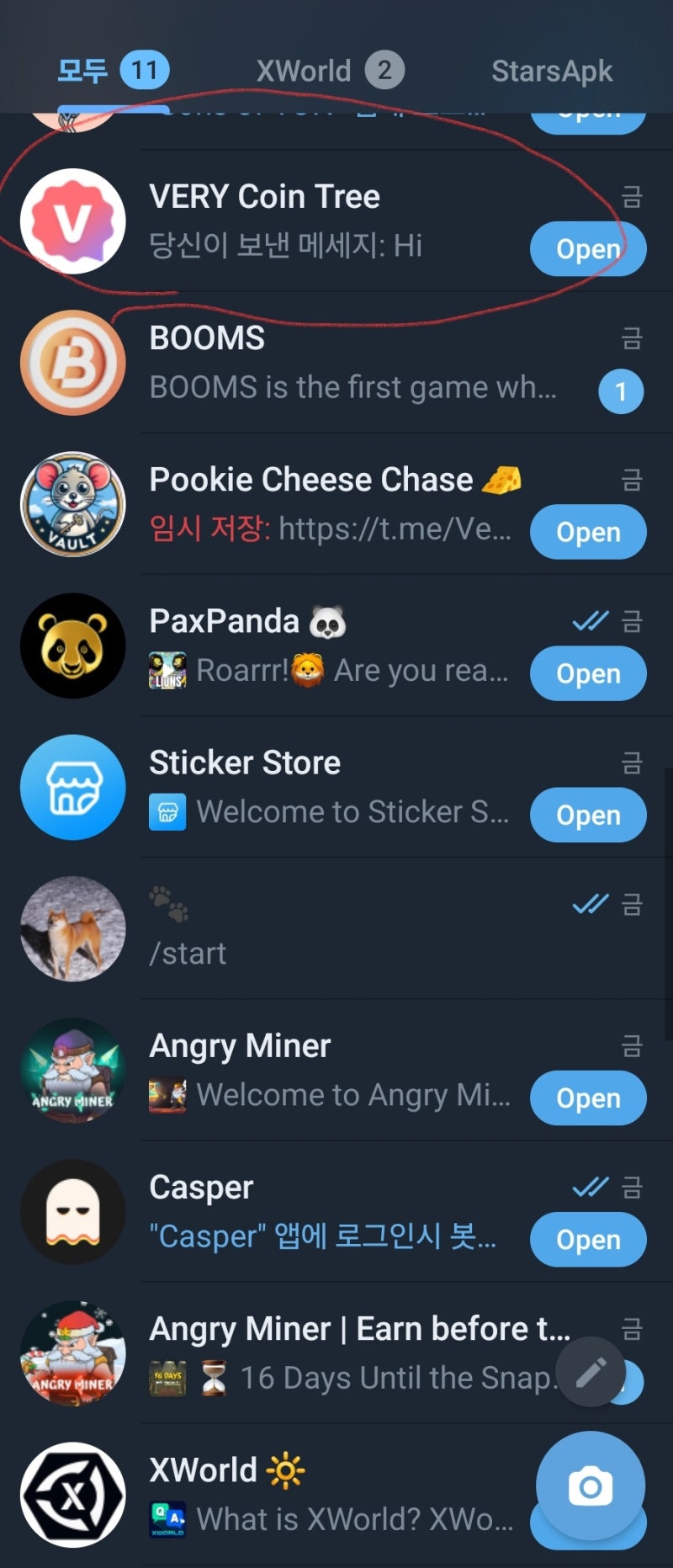Tap Open button next to PaxPanda
Image resolution: width=673 pixels, height=1568 pixels.
(x=587, y=673)
